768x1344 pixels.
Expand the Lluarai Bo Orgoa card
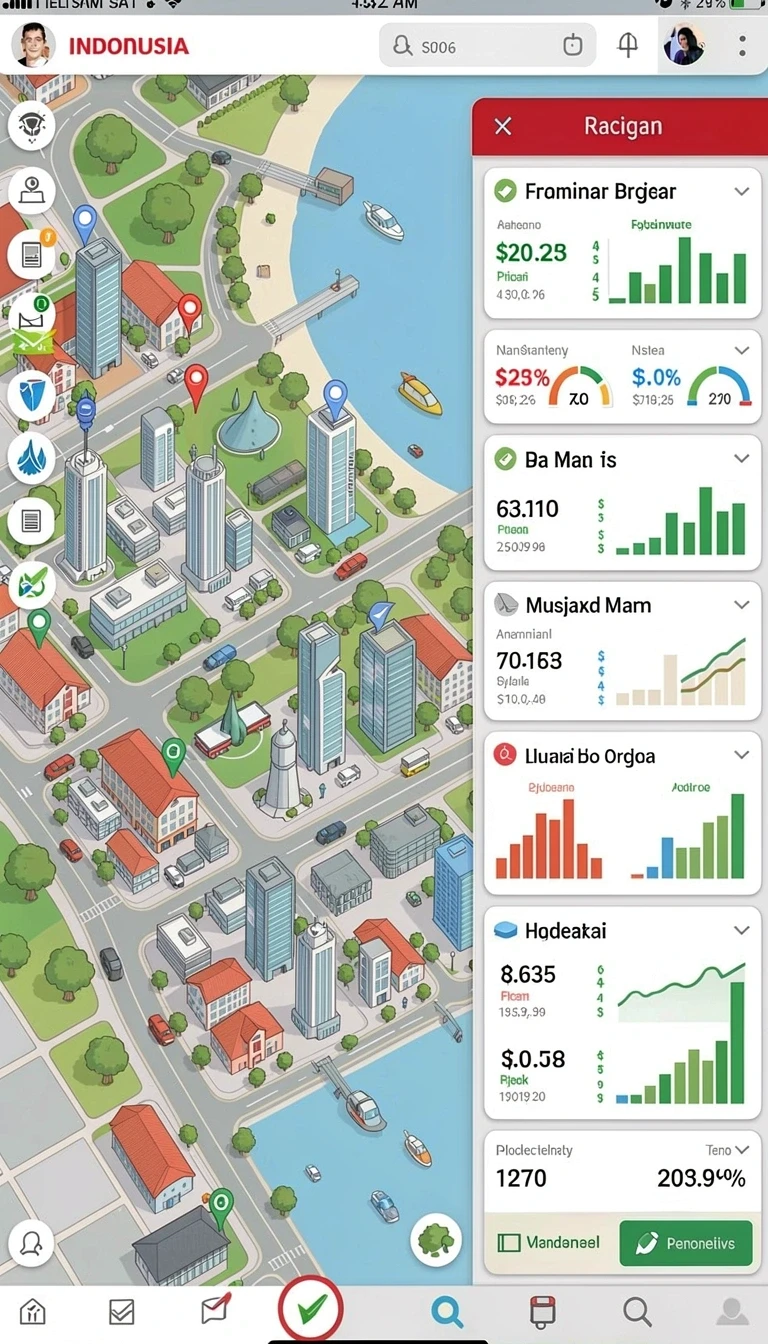(x=742, y=755)
